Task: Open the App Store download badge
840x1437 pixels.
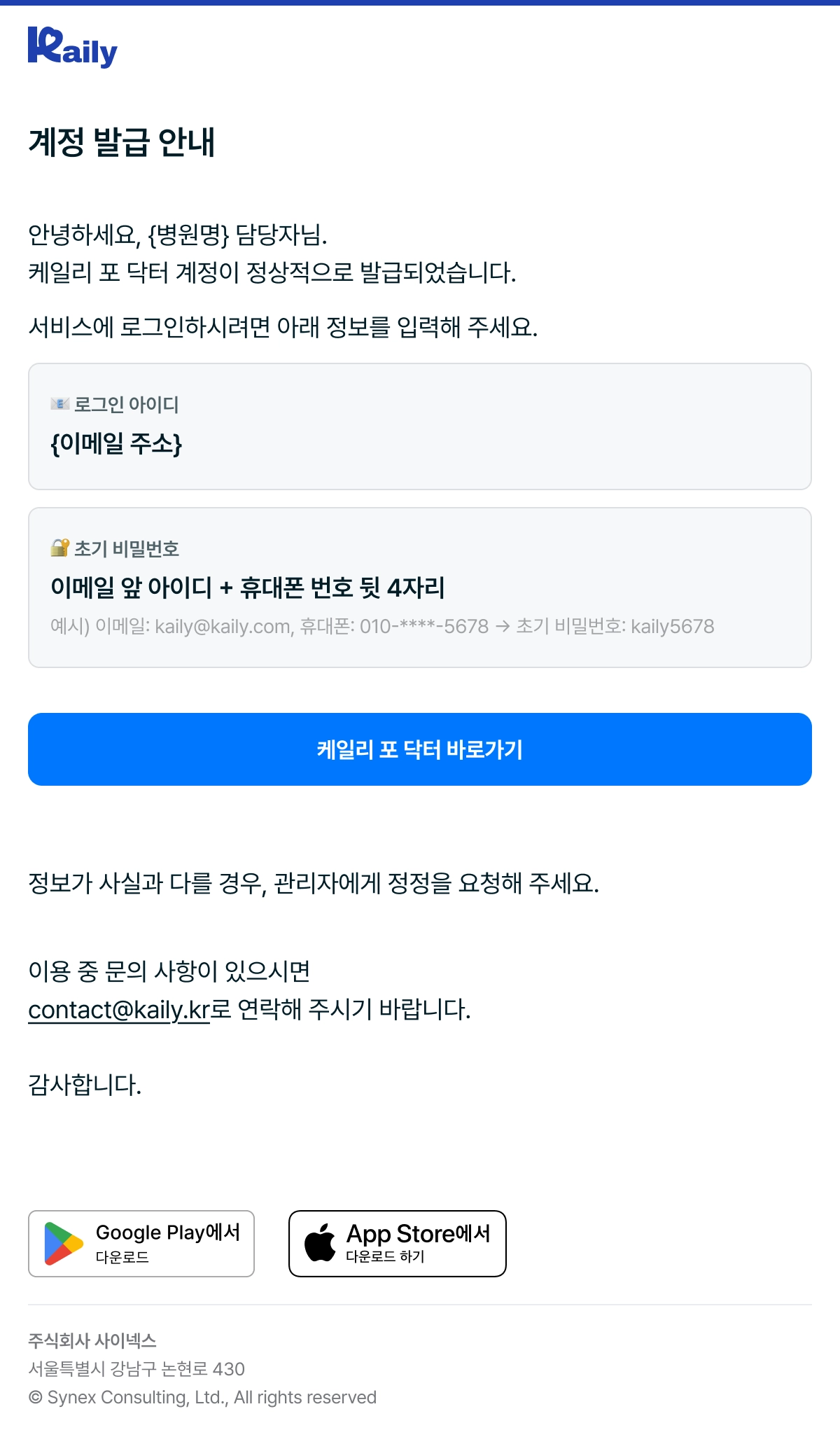Action: point(397,1244)
